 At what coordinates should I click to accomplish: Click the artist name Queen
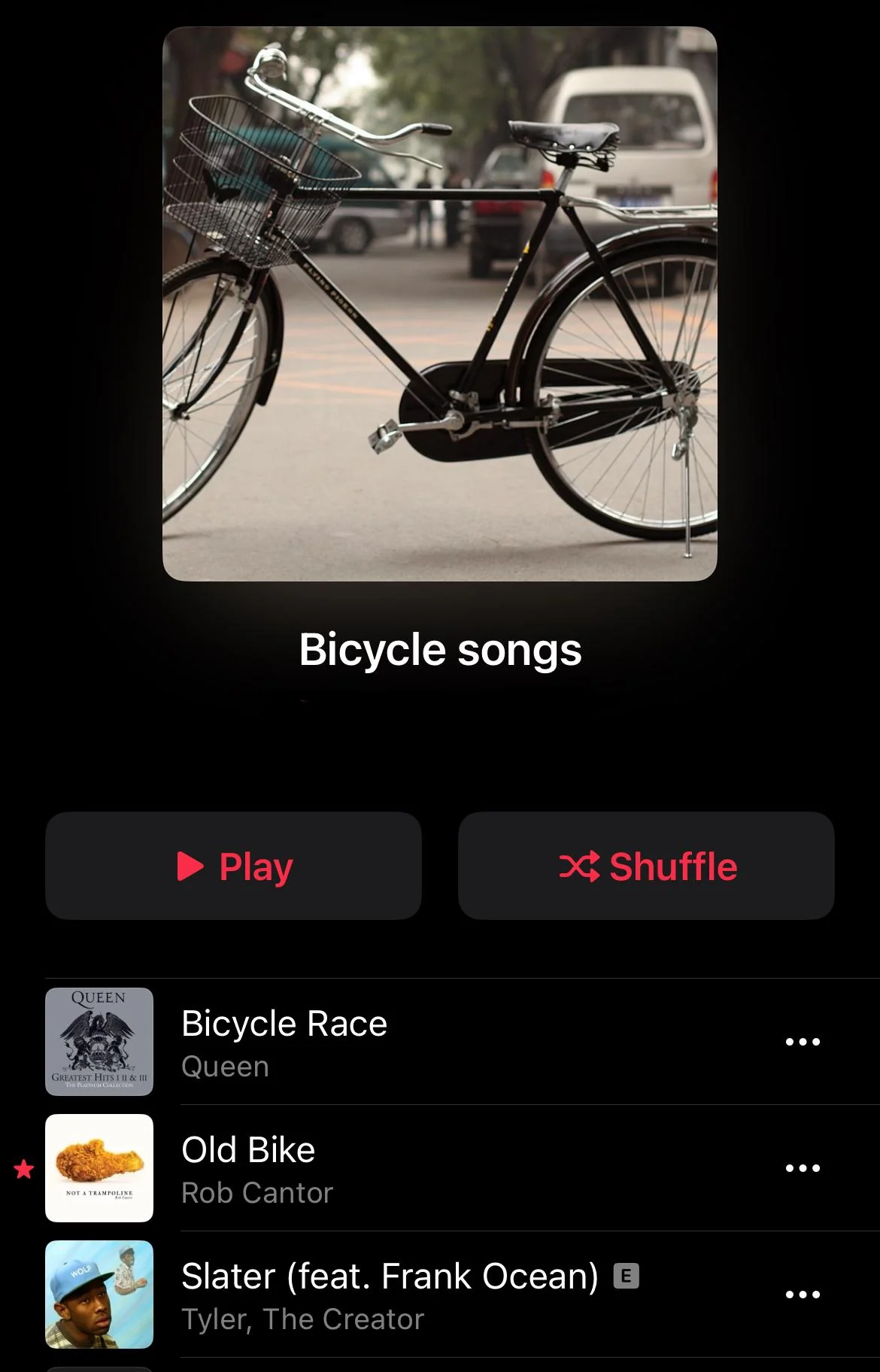click(x=225, y=1066)
